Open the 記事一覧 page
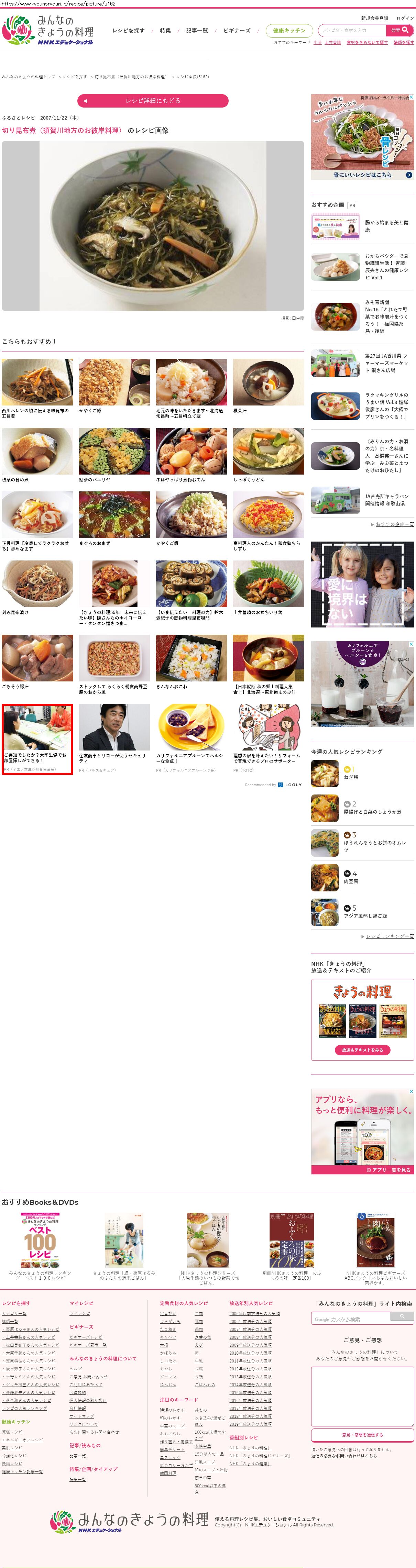Image resolution: width=416 pixels, height=1568 pixels. 197,31
